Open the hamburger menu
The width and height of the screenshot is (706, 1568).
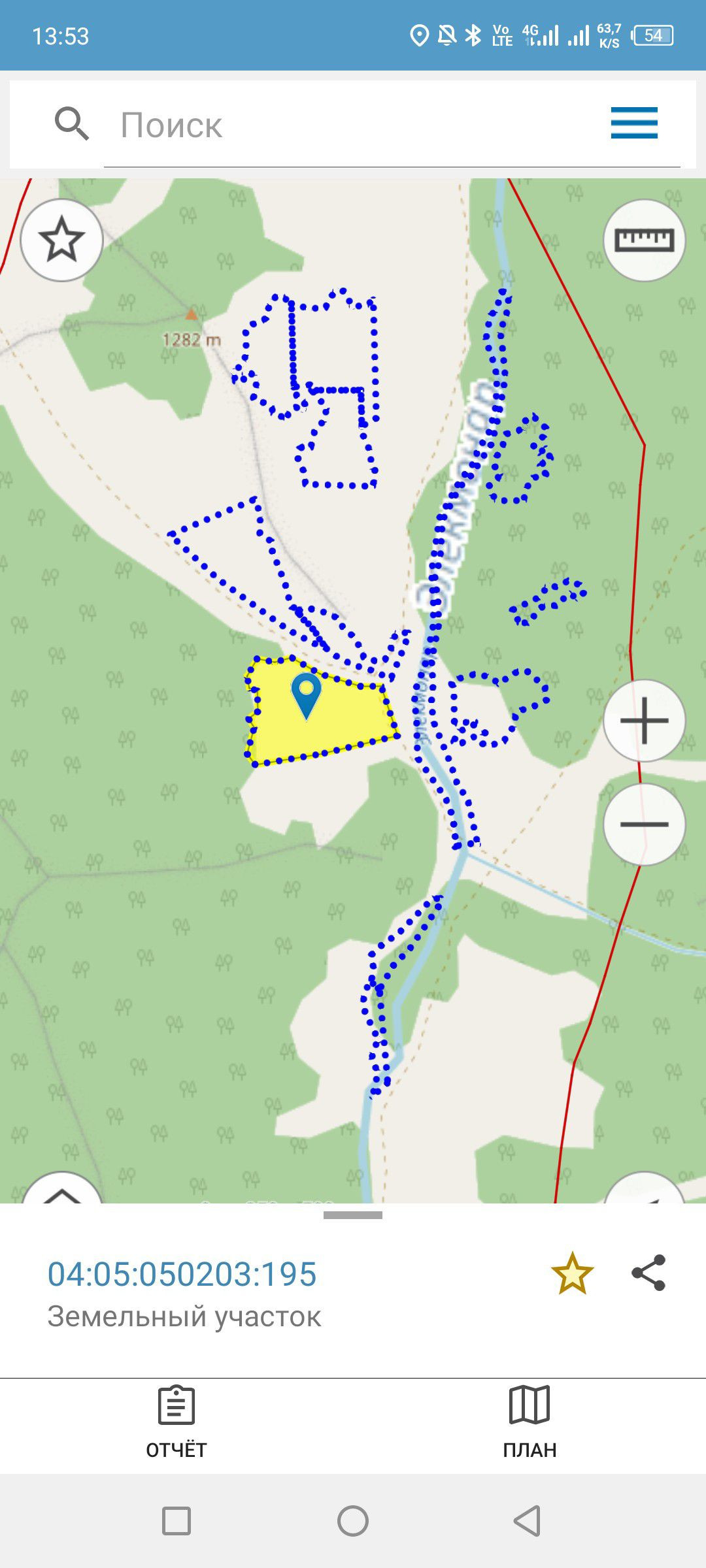click(633, 123)
